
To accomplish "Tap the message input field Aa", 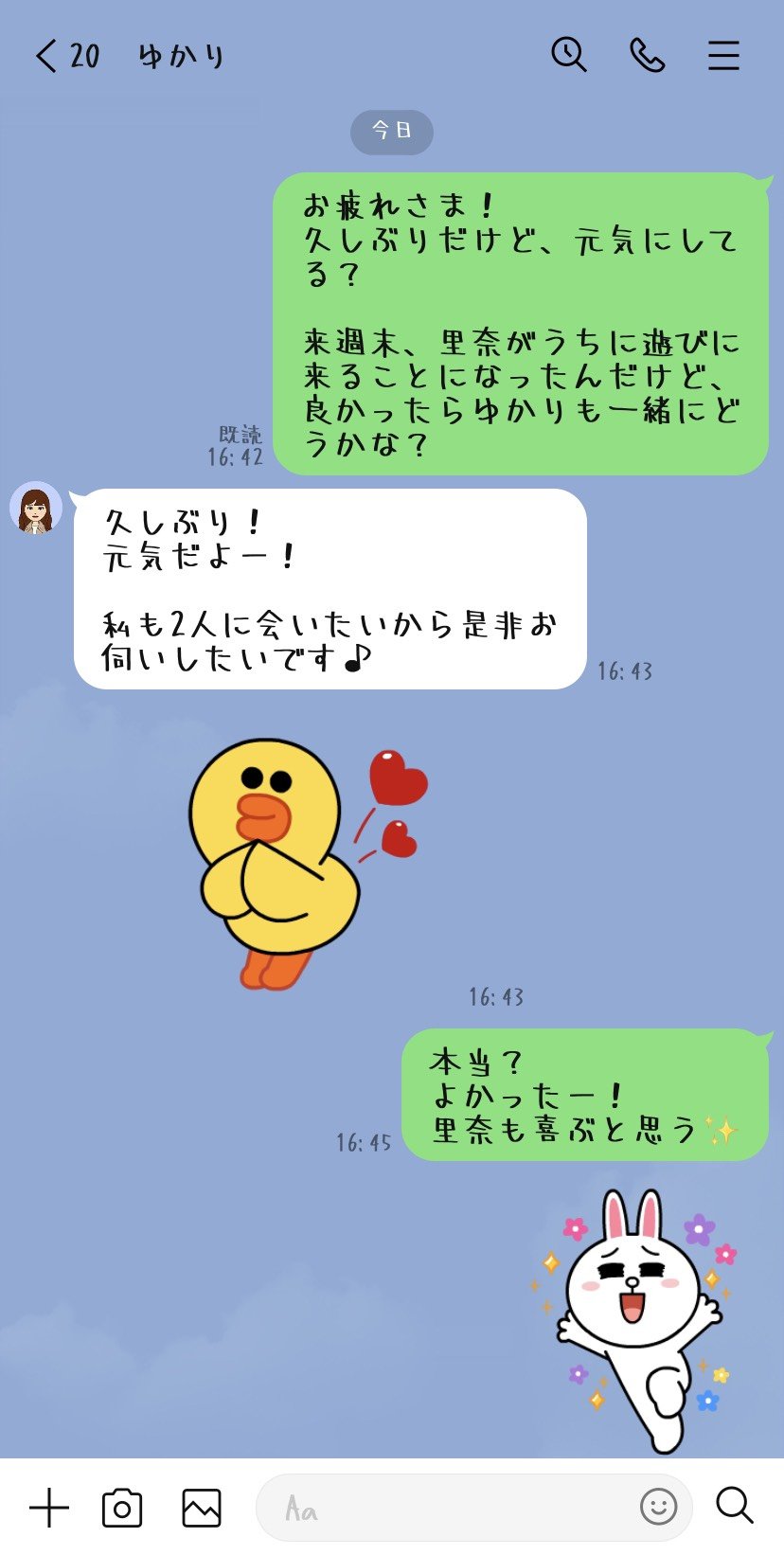I will [426, 1507].
